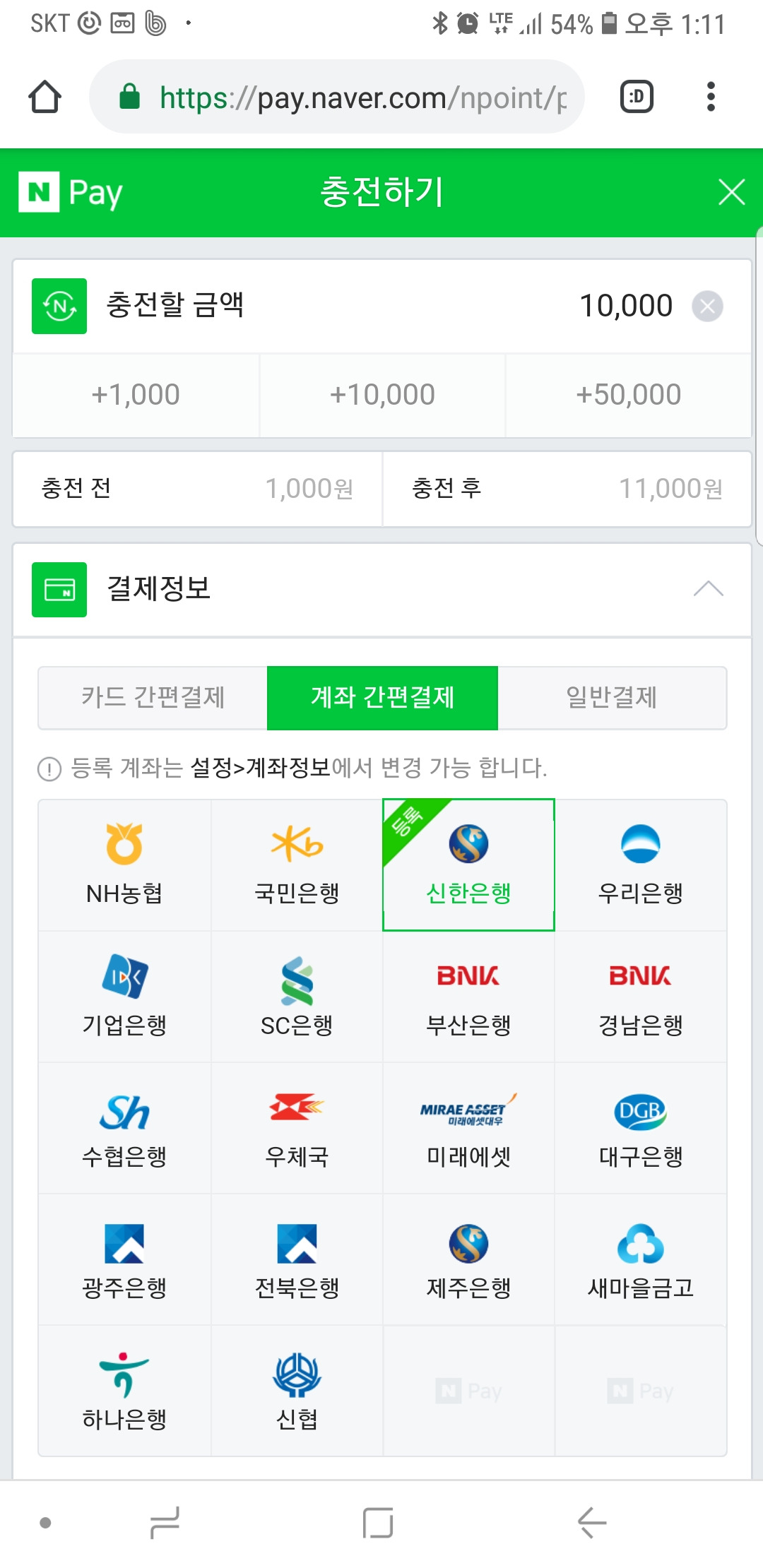This screenshot has height=1568, width=763.
Task: Select NH농협 bank
Action: point(124,865)
